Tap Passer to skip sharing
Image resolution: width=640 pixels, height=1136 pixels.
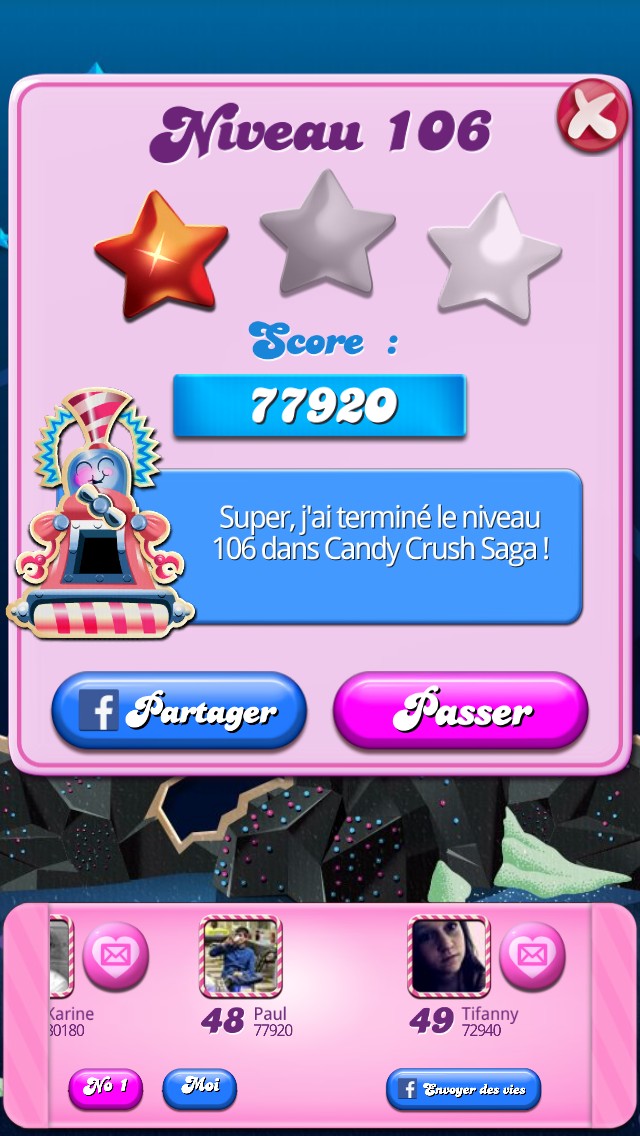(460, 711)
